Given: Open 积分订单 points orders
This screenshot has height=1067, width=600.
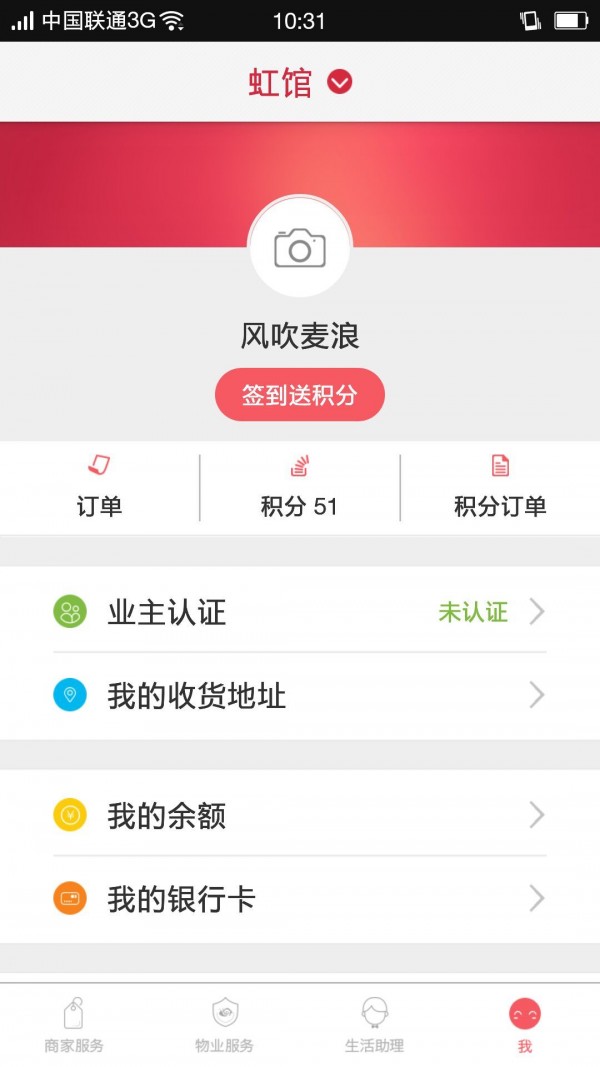Looking at the screenshot, I should [x=500, y=488].
